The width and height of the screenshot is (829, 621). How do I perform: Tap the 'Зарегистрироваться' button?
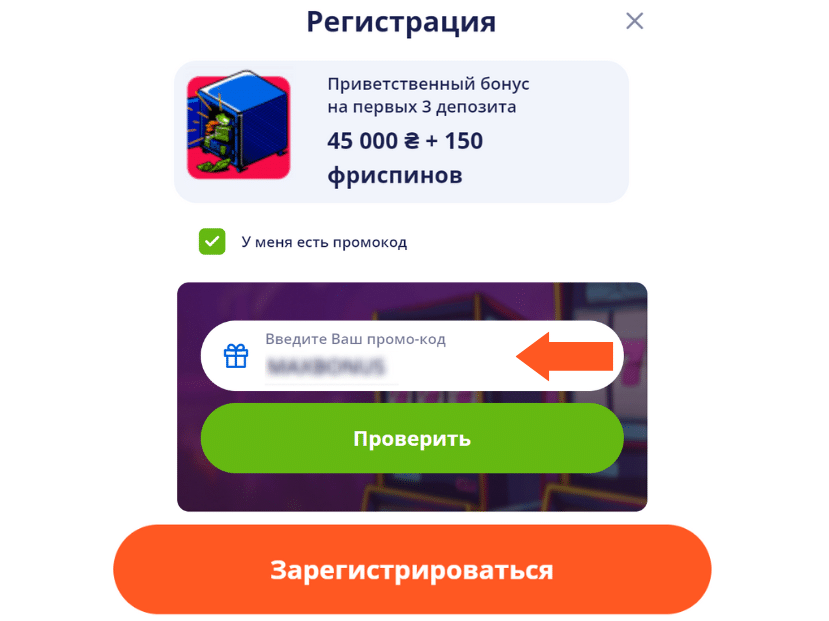tap(412, 570)
